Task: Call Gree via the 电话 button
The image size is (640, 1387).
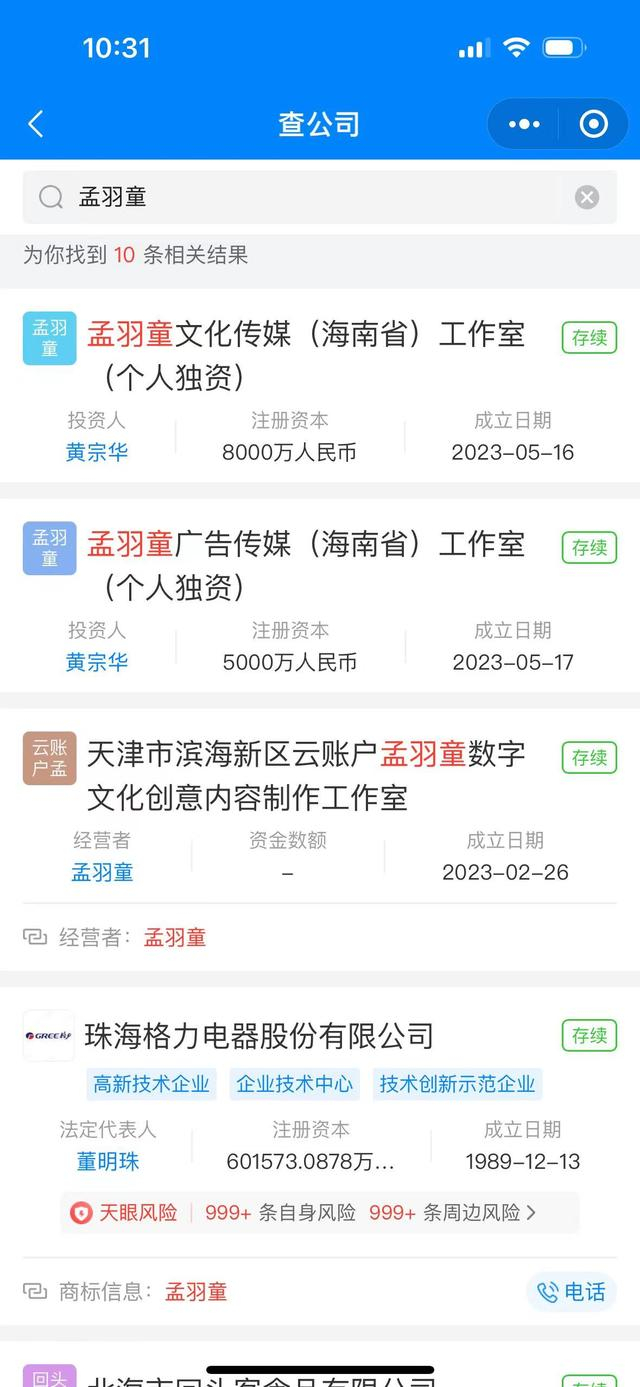Action: (572, 1292)
